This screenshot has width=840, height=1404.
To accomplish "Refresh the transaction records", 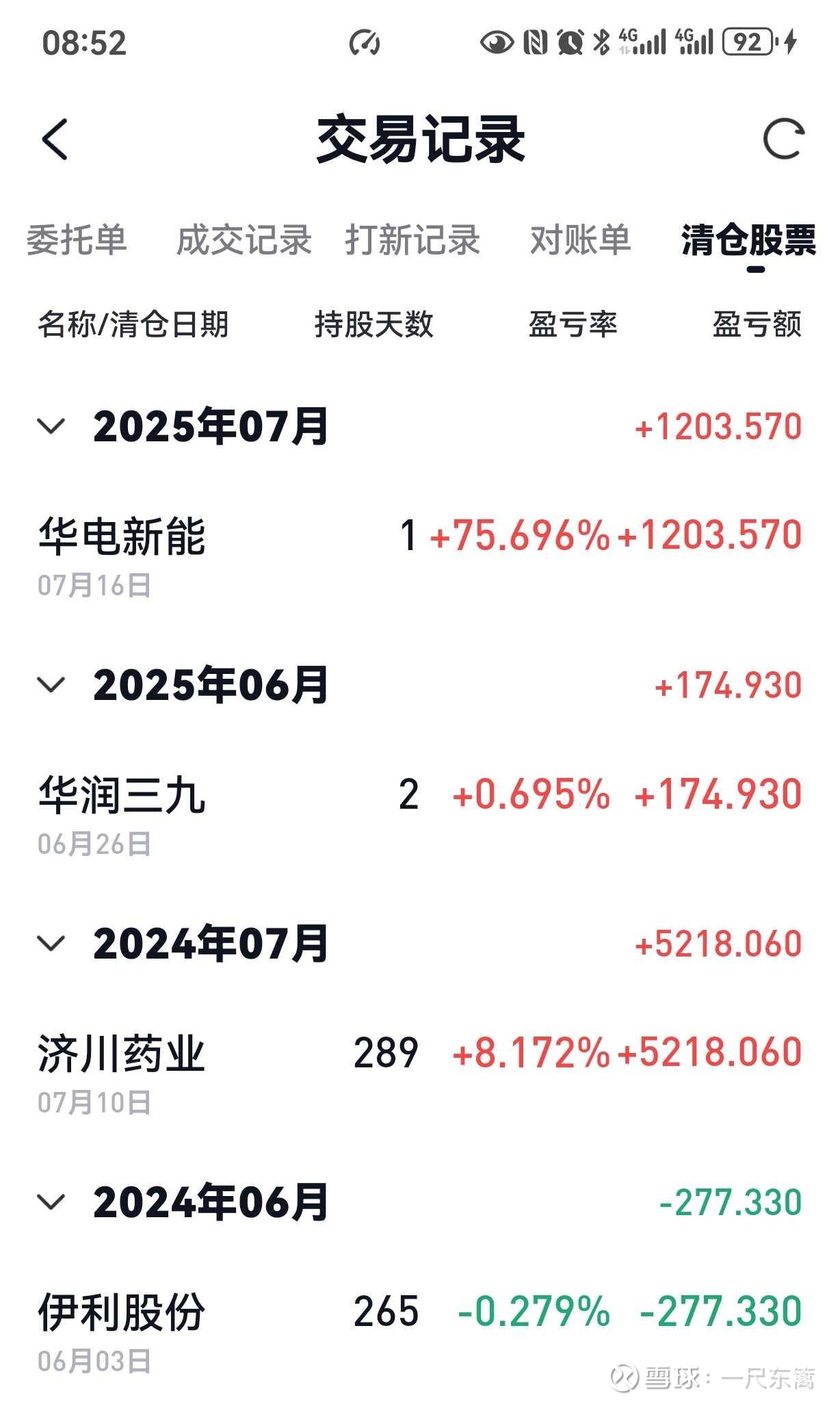I will (x=783, y=139).
